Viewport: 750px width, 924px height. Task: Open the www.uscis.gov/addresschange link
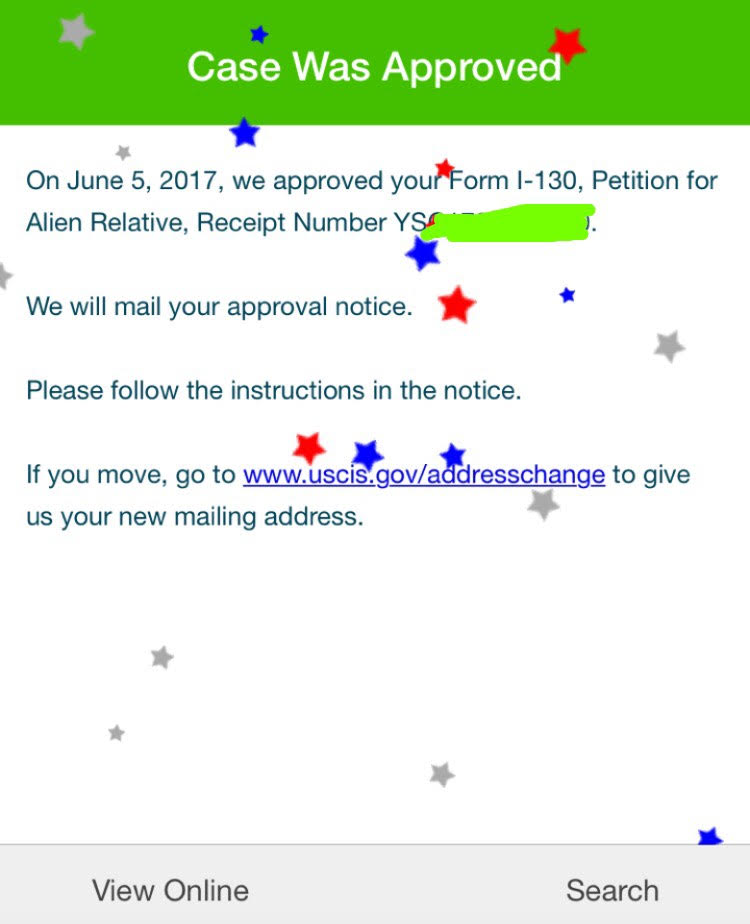pos(423,475)
